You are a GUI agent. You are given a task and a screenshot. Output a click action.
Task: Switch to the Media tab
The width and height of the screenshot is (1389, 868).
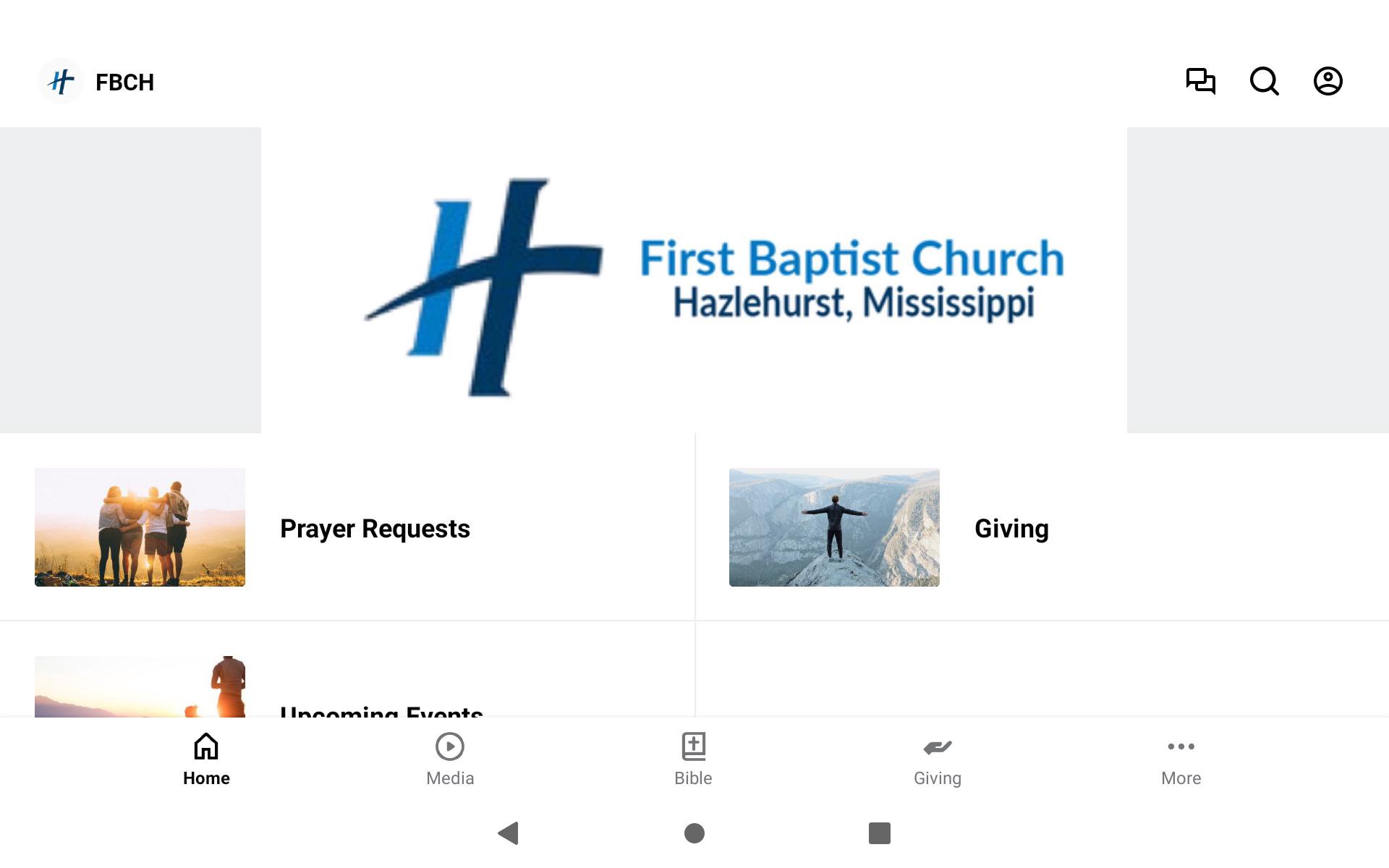pos(450,759)
